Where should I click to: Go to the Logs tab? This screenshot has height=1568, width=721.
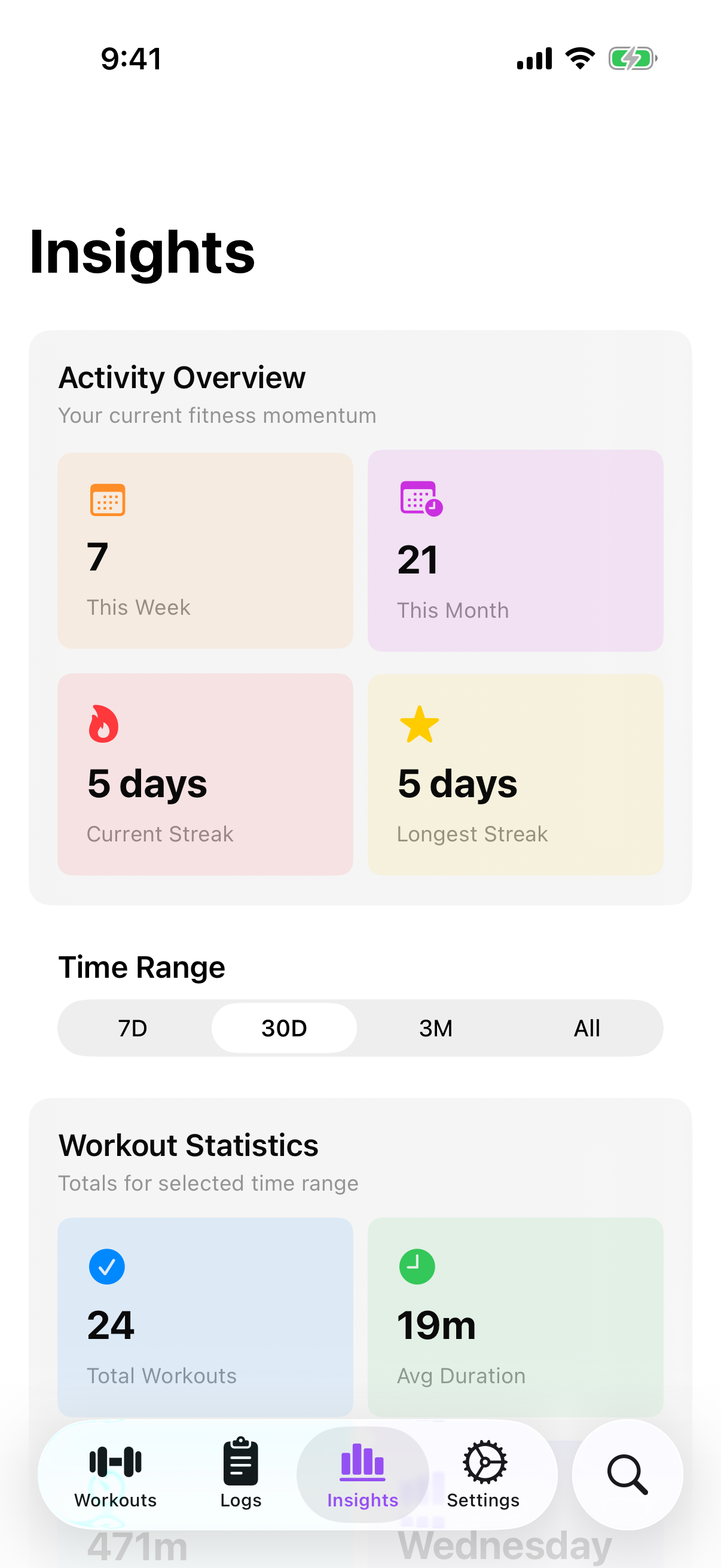pos(241,1475)
